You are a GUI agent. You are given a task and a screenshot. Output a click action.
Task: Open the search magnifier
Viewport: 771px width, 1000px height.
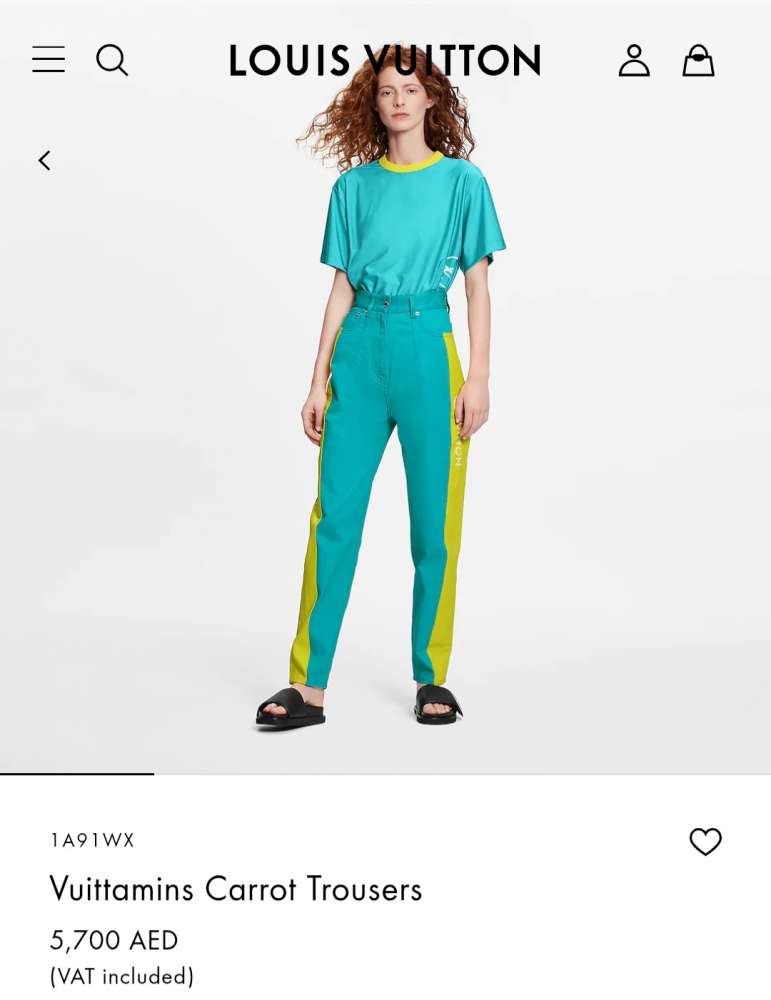[112, 60]
